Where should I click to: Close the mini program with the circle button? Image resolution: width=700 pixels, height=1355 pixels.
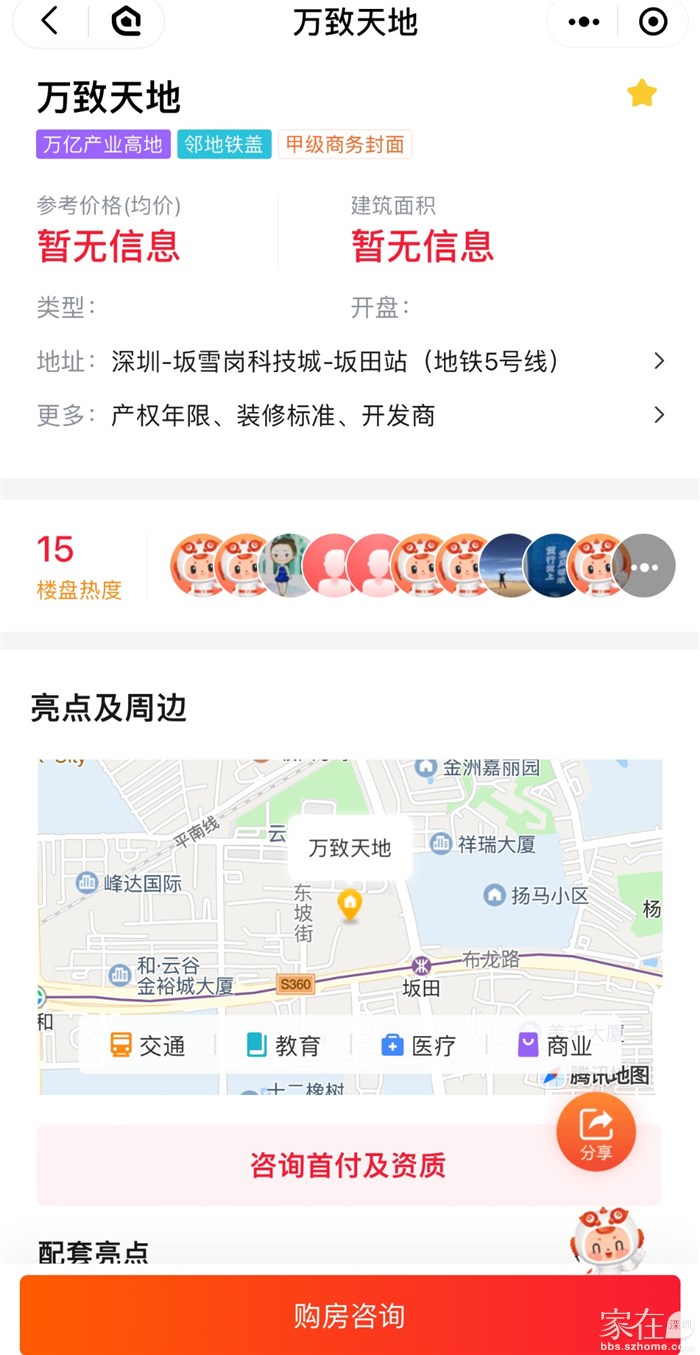point(652,22)
